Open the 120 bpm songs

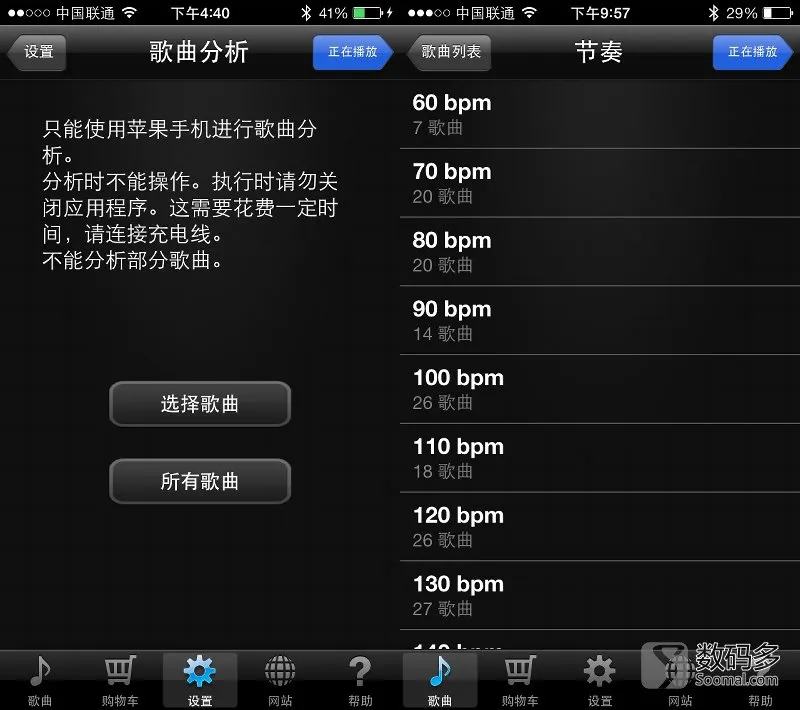pyautogui.click(x=600, y=527)
